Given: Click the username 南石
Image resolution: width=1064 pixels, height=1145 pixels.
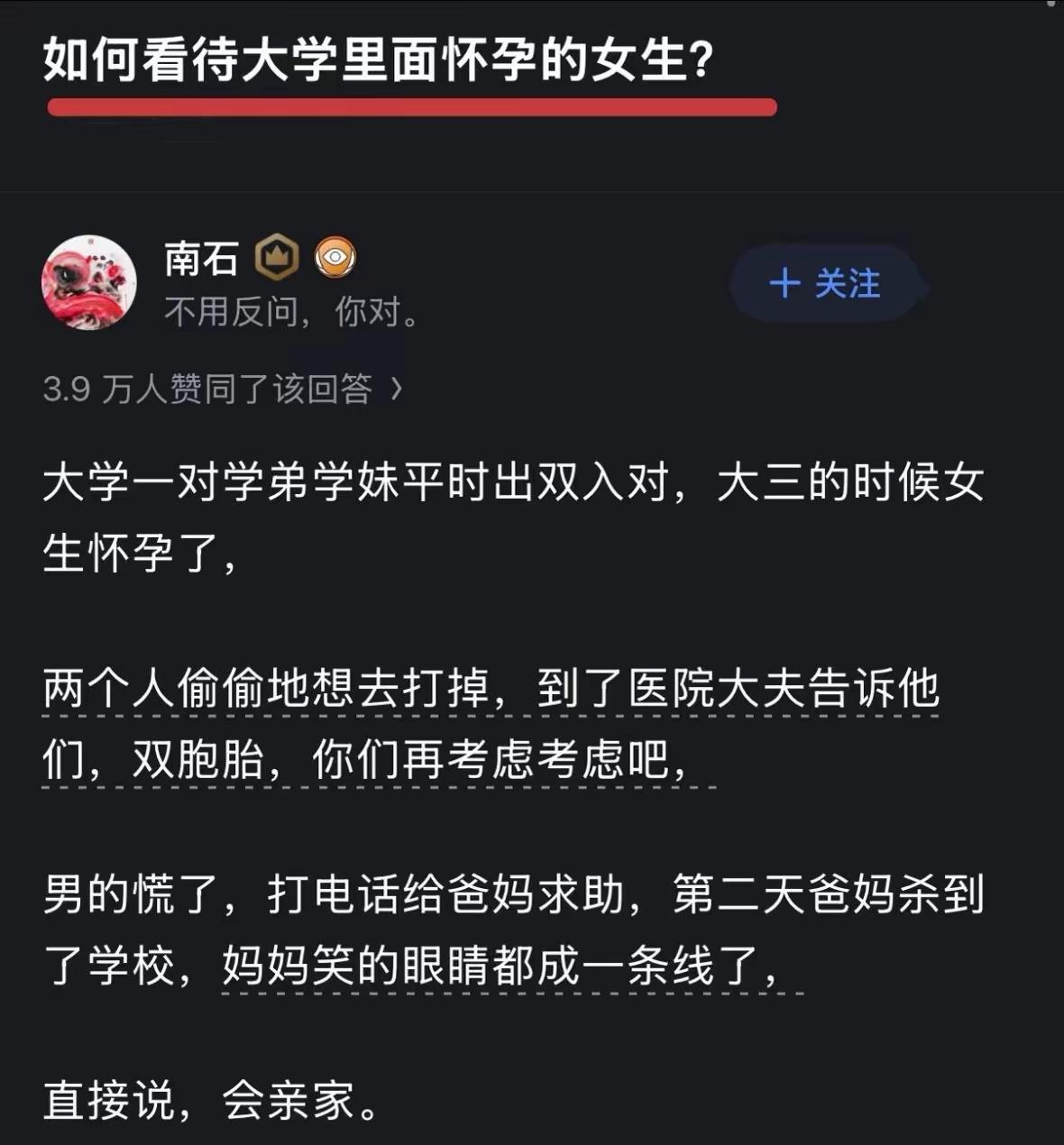Looking at the screenshot, I should click(x=200, y=261).
